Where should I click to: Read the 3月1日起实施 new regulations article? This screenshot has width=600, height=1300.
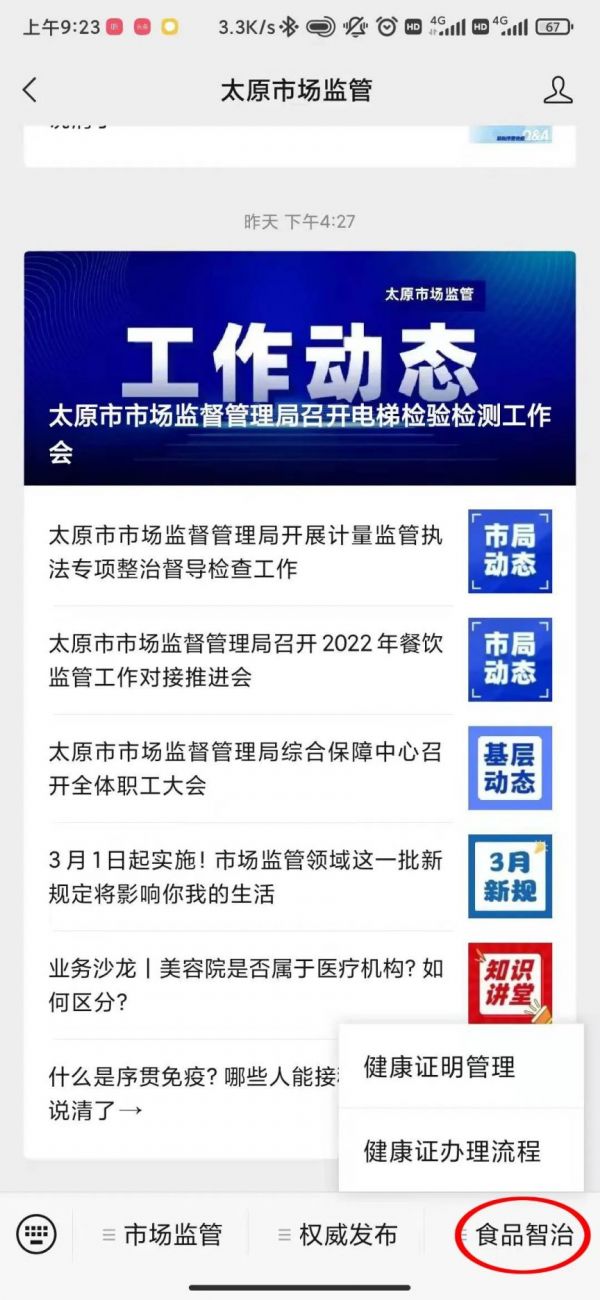coord(300,876)
